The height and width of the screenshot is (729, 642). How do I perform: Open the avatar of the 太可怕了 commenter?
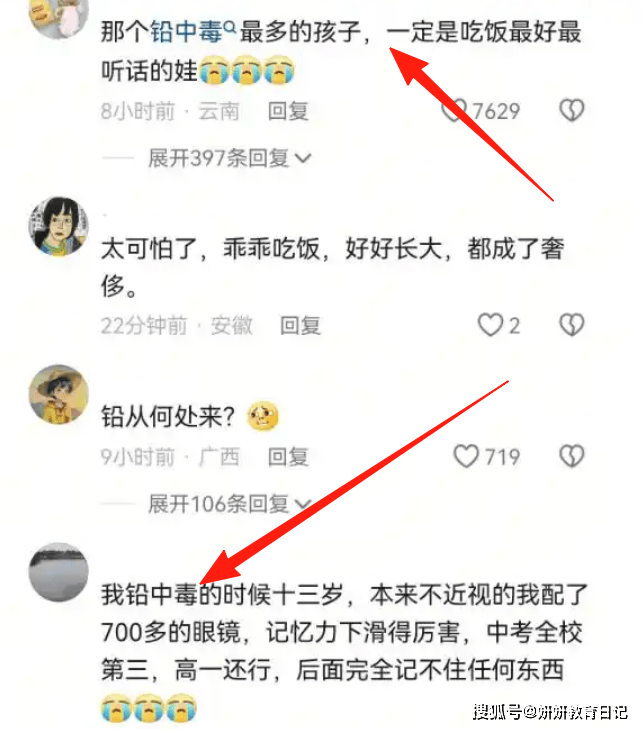coord(60,227)
